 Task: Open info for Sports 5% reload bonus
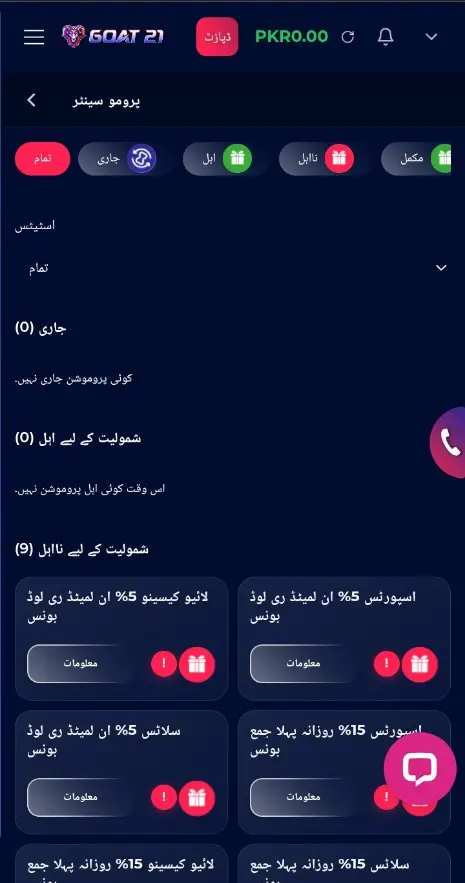303,663
